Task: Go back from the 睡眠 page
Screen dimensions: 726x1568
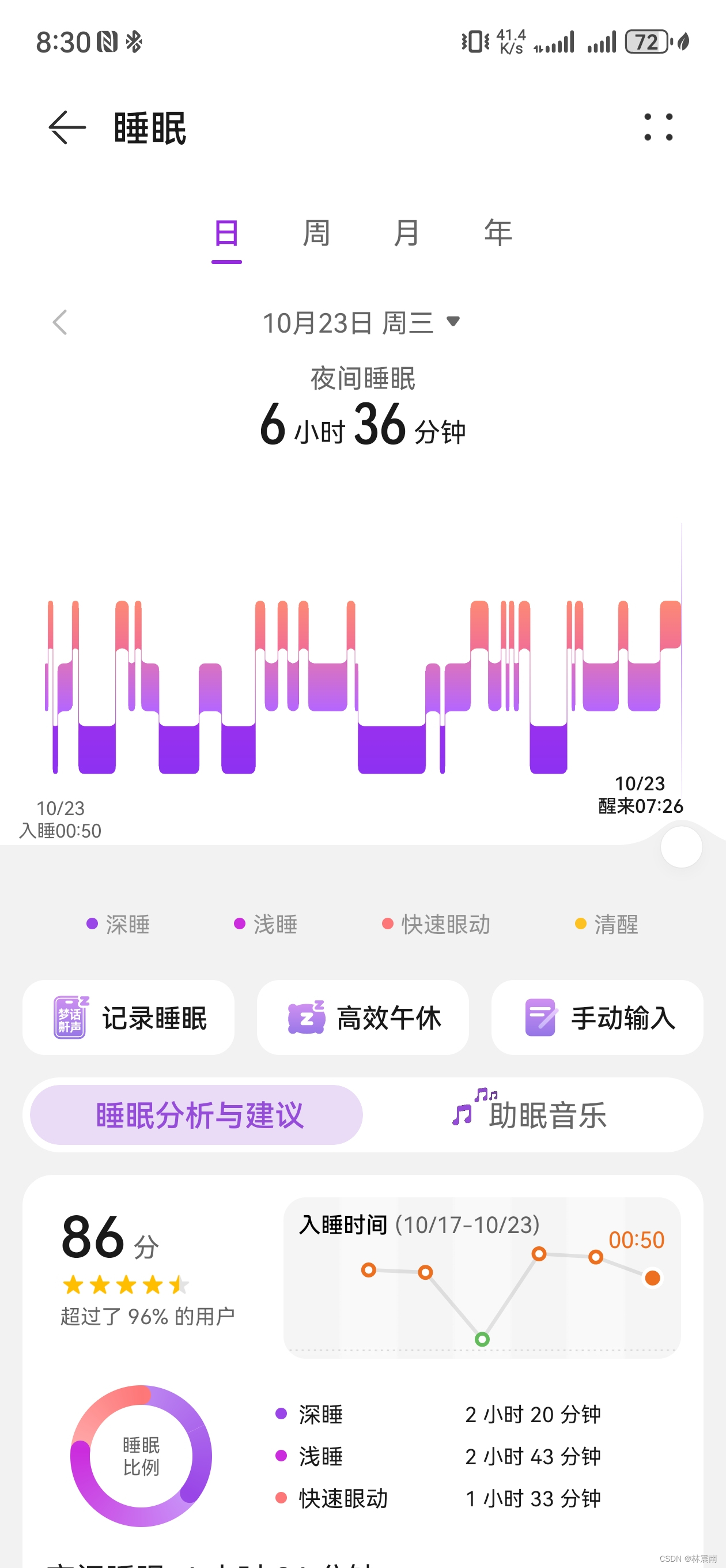Action: click(67, 128)
